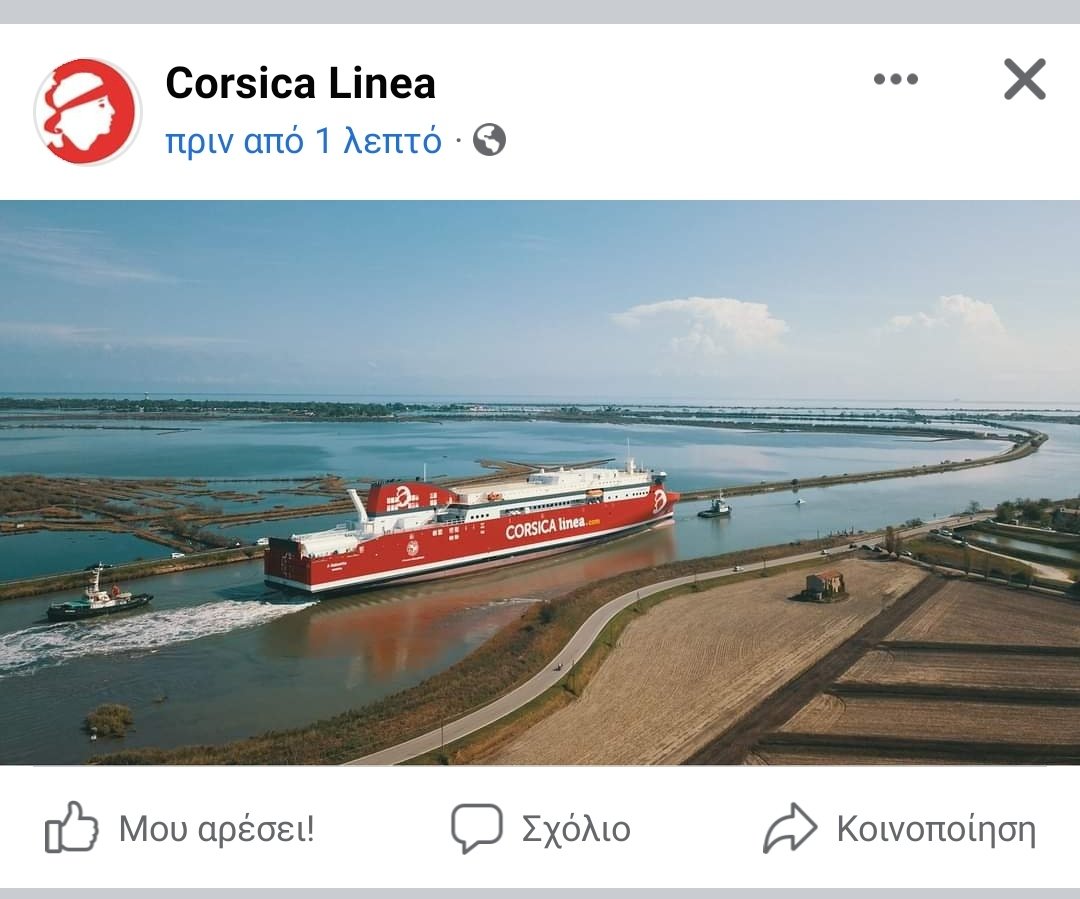Like the Corsica Linea post
Image resolution: width=1080 pixels, height=899 pixels.
(180, 829)
